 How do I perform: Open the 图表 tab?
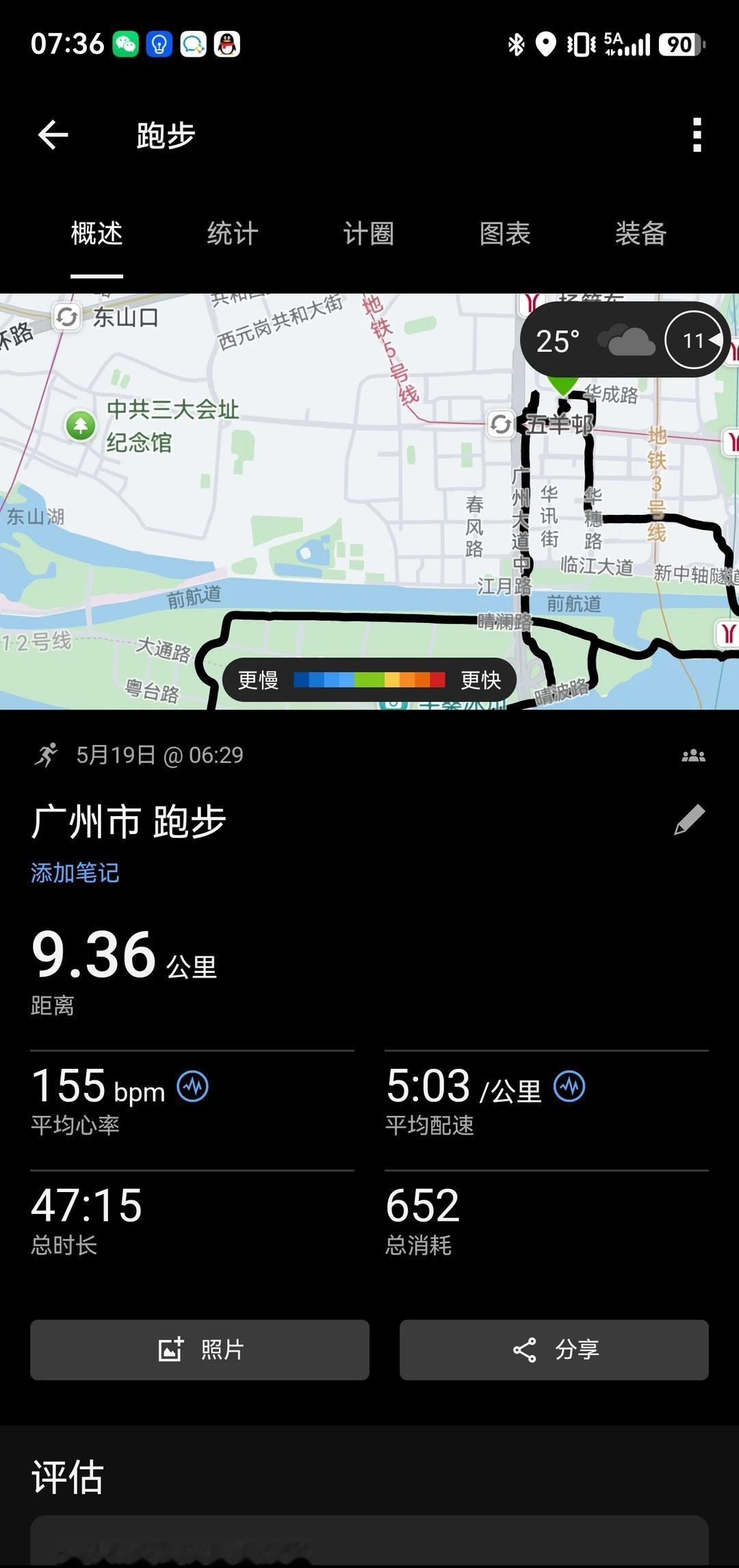pos(505,233)
